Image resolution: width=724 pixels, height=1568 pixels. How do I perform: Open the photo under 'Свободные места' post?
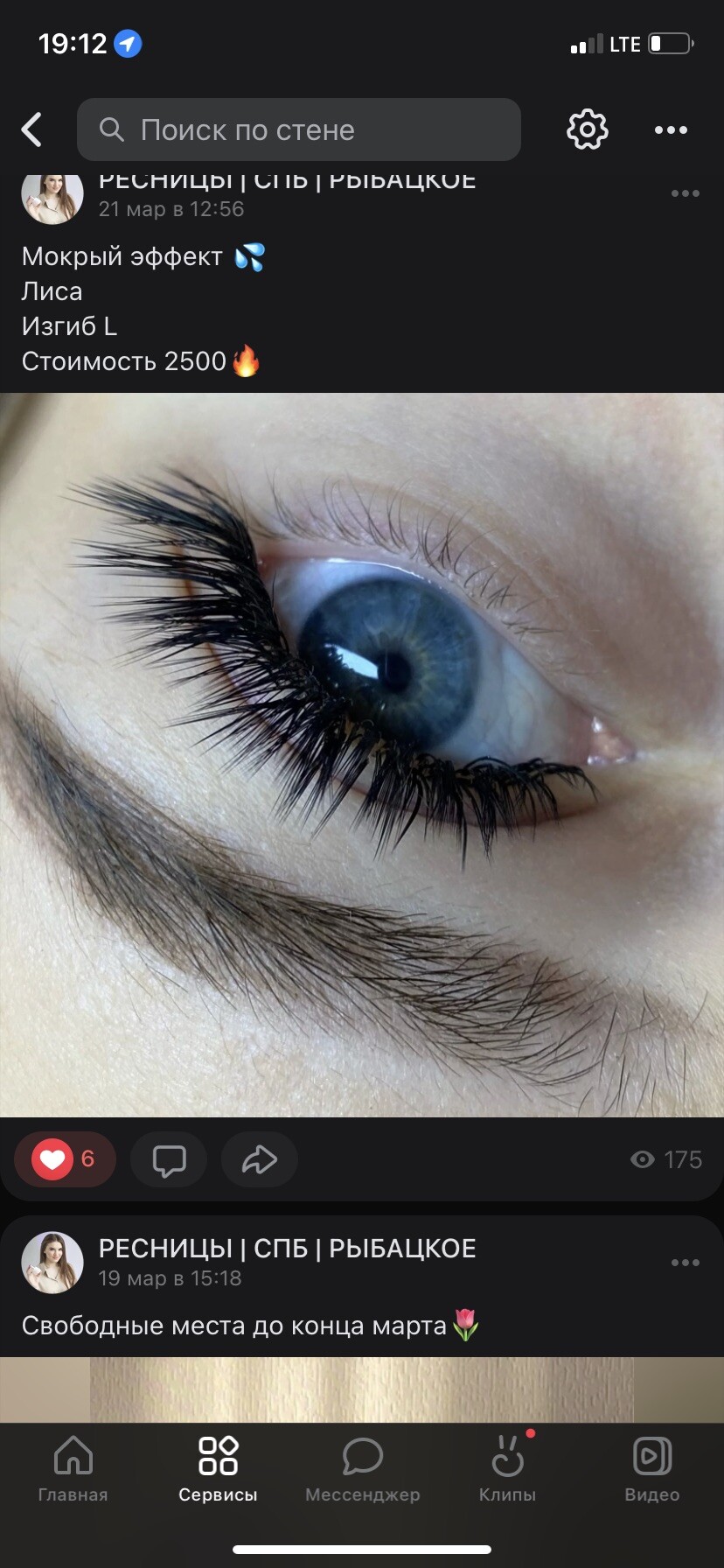[x=362, y=1389]
